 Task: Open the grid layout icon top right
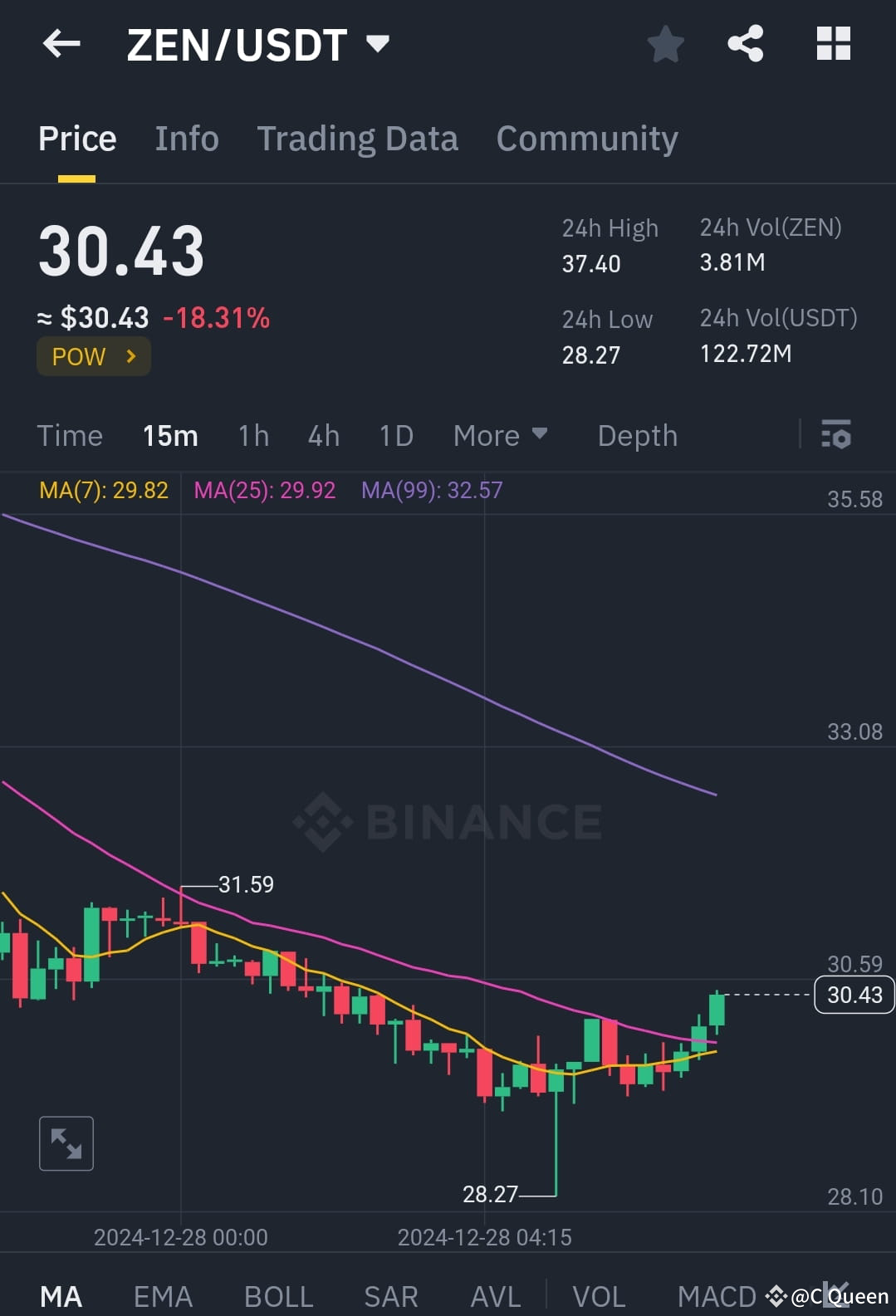(833, 44)
